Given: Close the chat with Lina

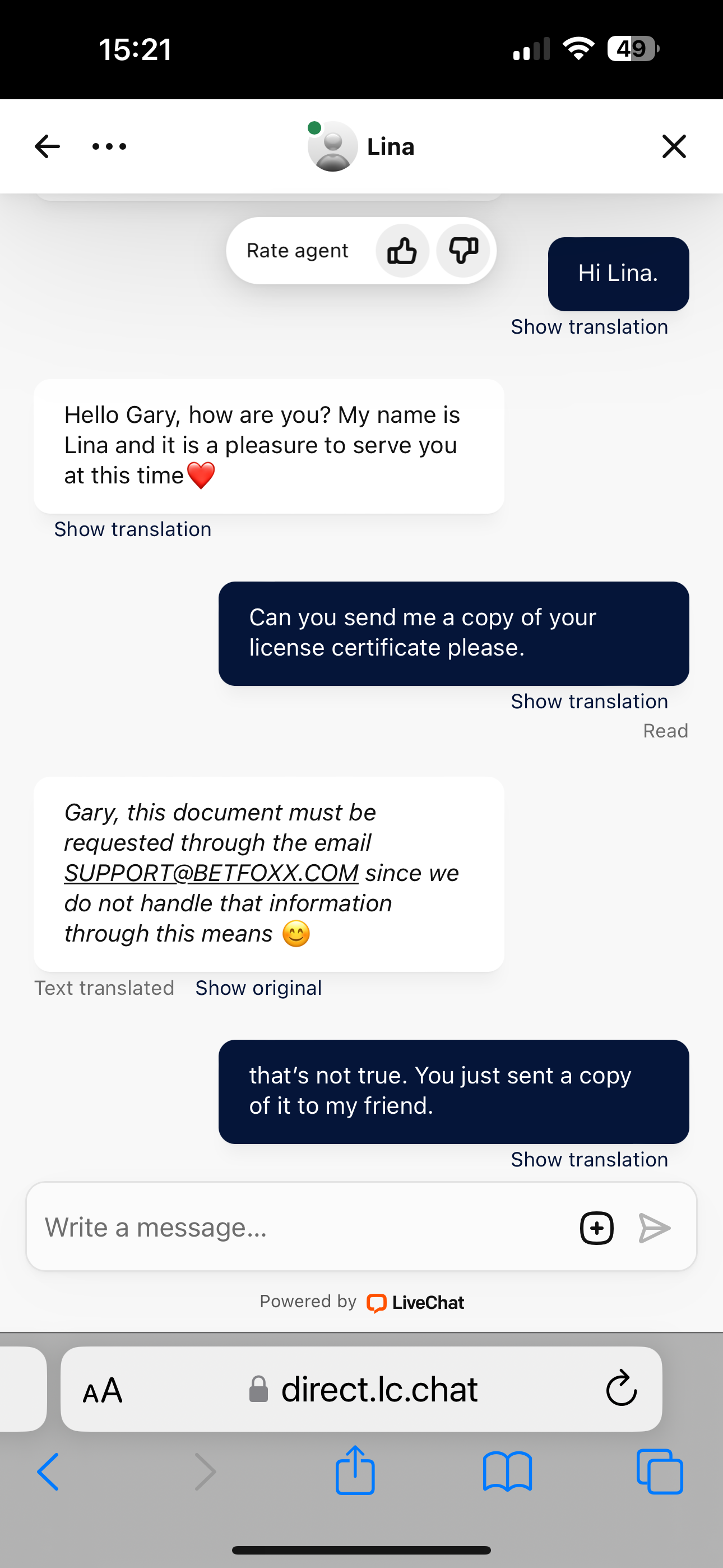Looking at the screenshot, I should tap(674, 147).
